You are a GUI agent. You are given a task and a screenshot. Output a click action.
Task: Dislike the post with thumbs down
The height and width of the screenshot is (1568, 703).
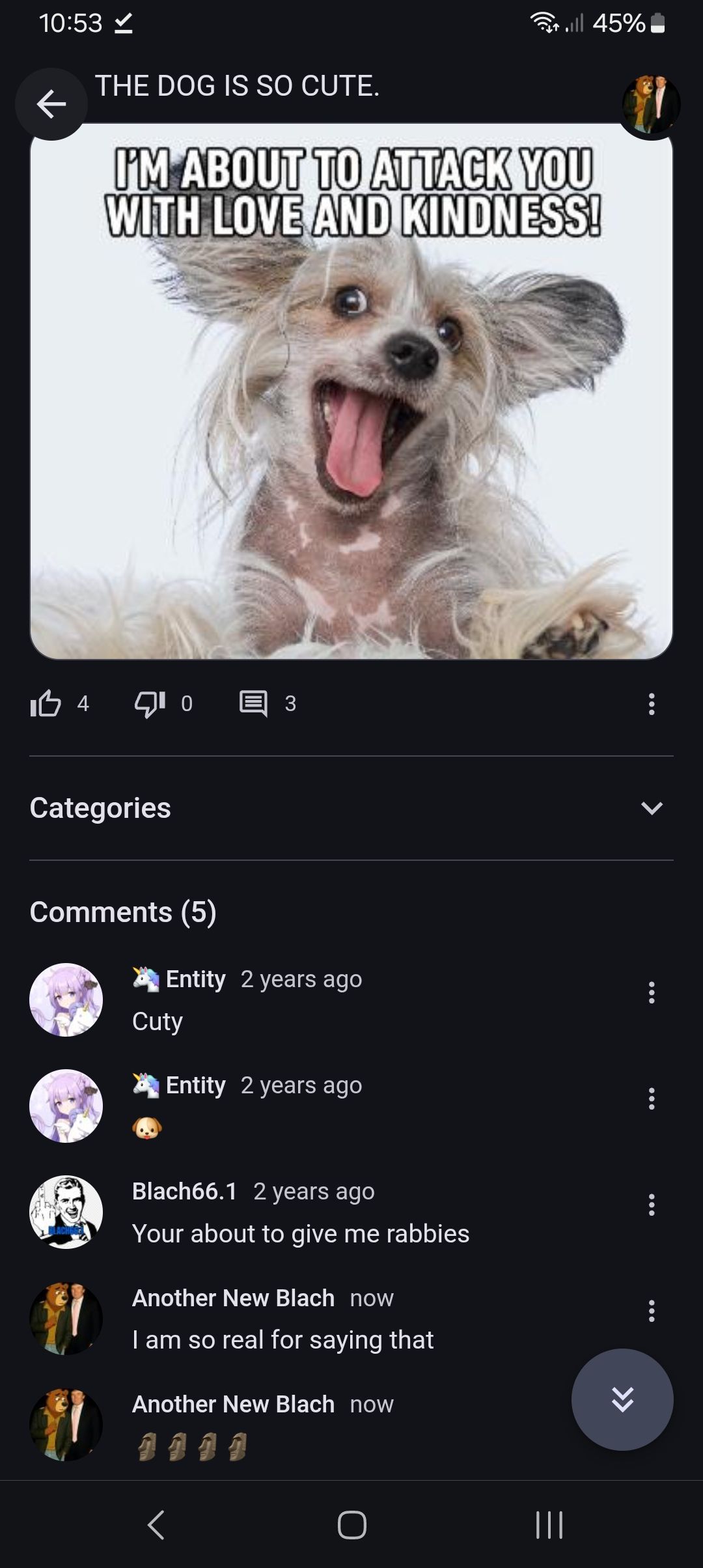click(150, 704)
